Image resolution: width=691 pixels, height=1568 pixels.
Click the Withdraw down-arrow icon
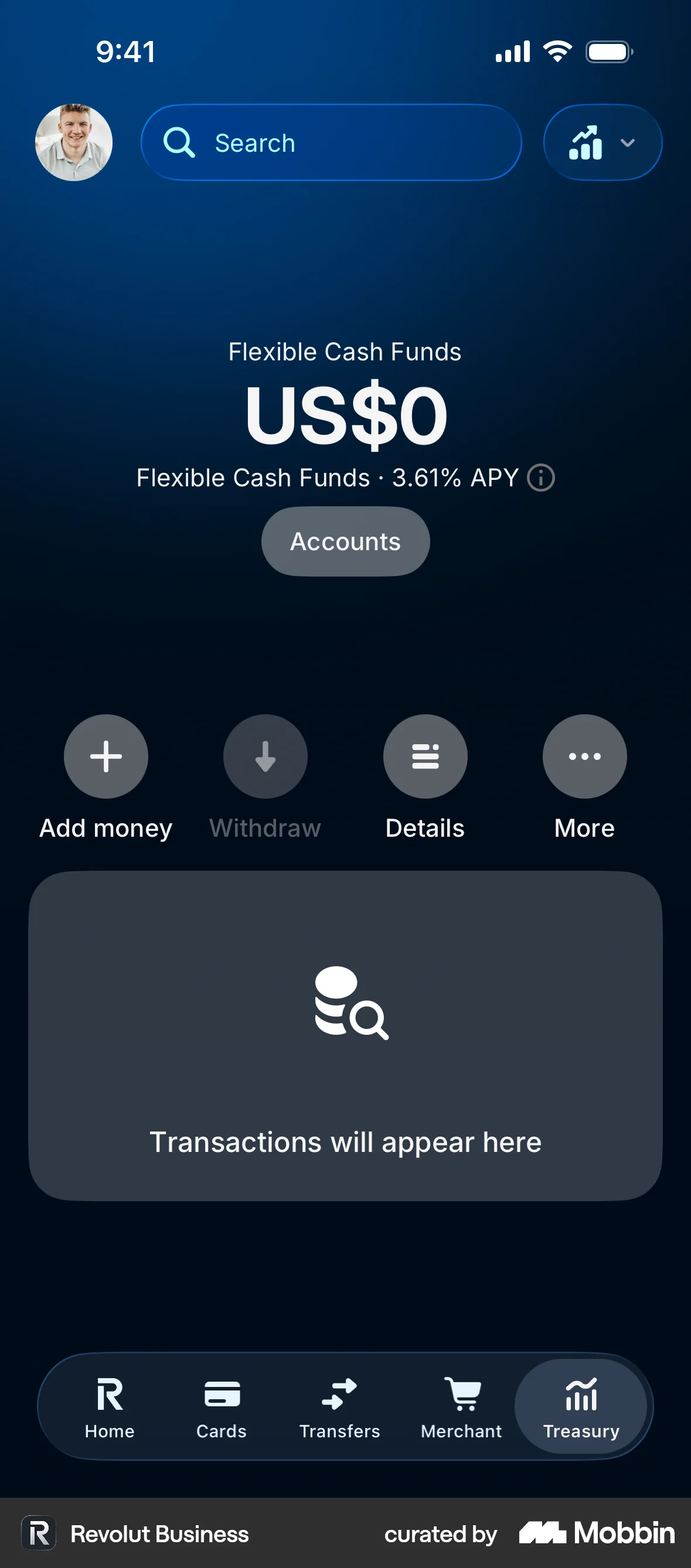(265, 756)
